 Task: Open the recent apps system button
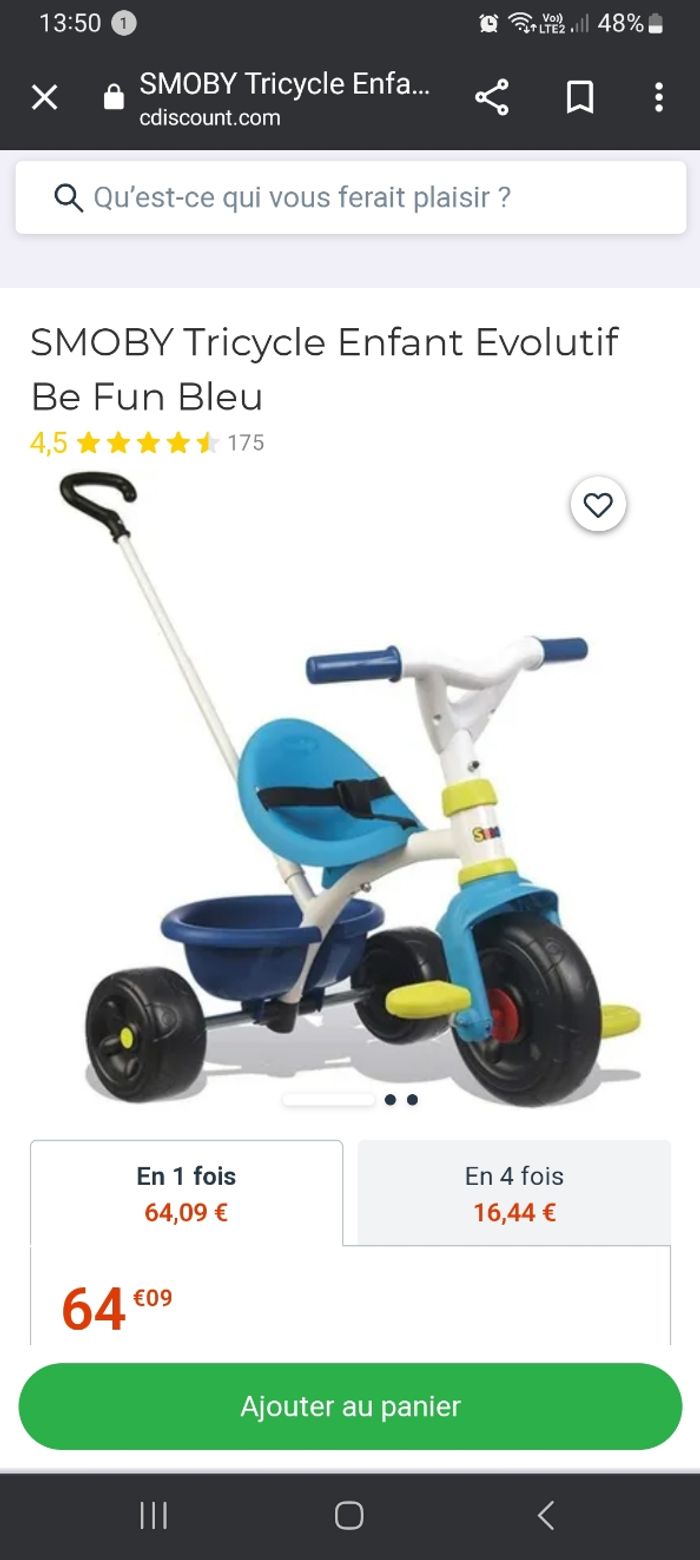153,1516
